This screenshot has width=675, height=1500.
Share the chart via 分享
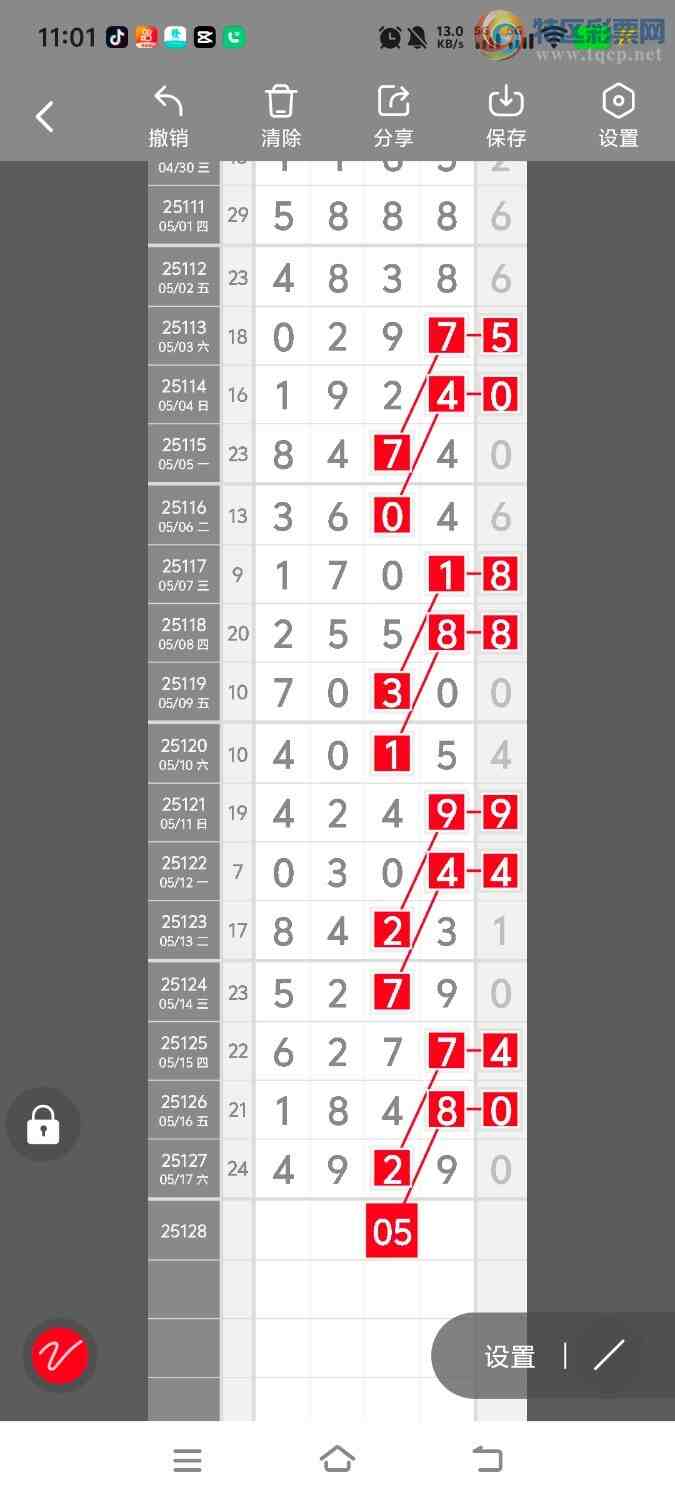tap(394, 117)
